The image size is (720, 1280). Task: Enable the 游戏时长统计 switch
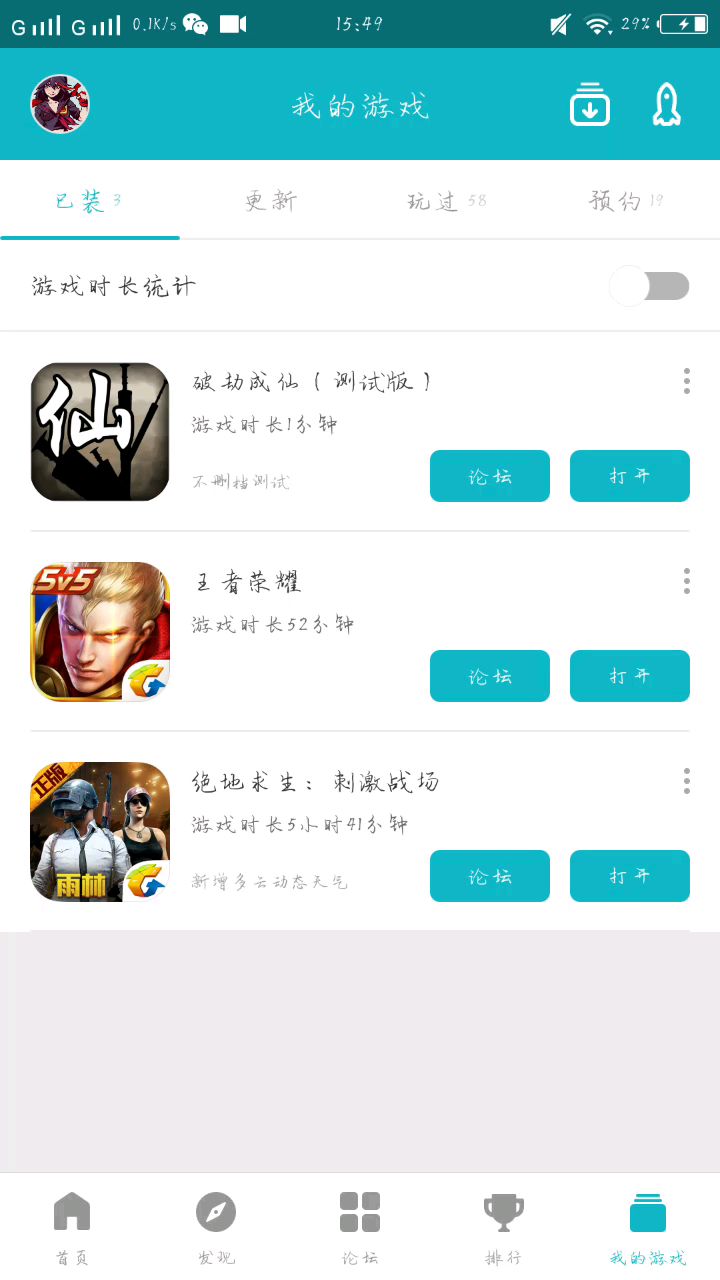(650, 286)
